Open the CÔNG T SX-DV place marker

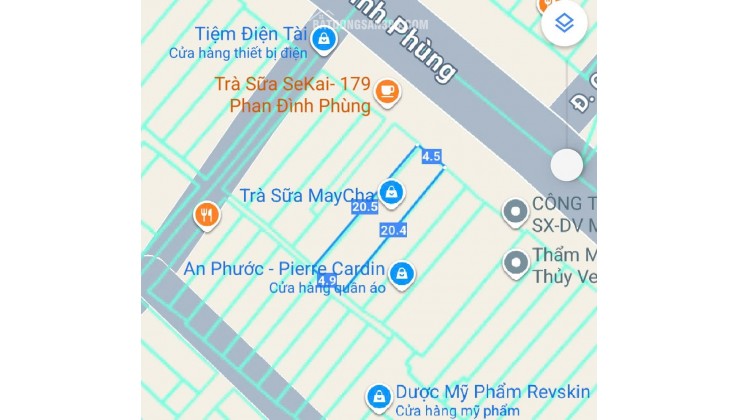[x=515, y=211]
